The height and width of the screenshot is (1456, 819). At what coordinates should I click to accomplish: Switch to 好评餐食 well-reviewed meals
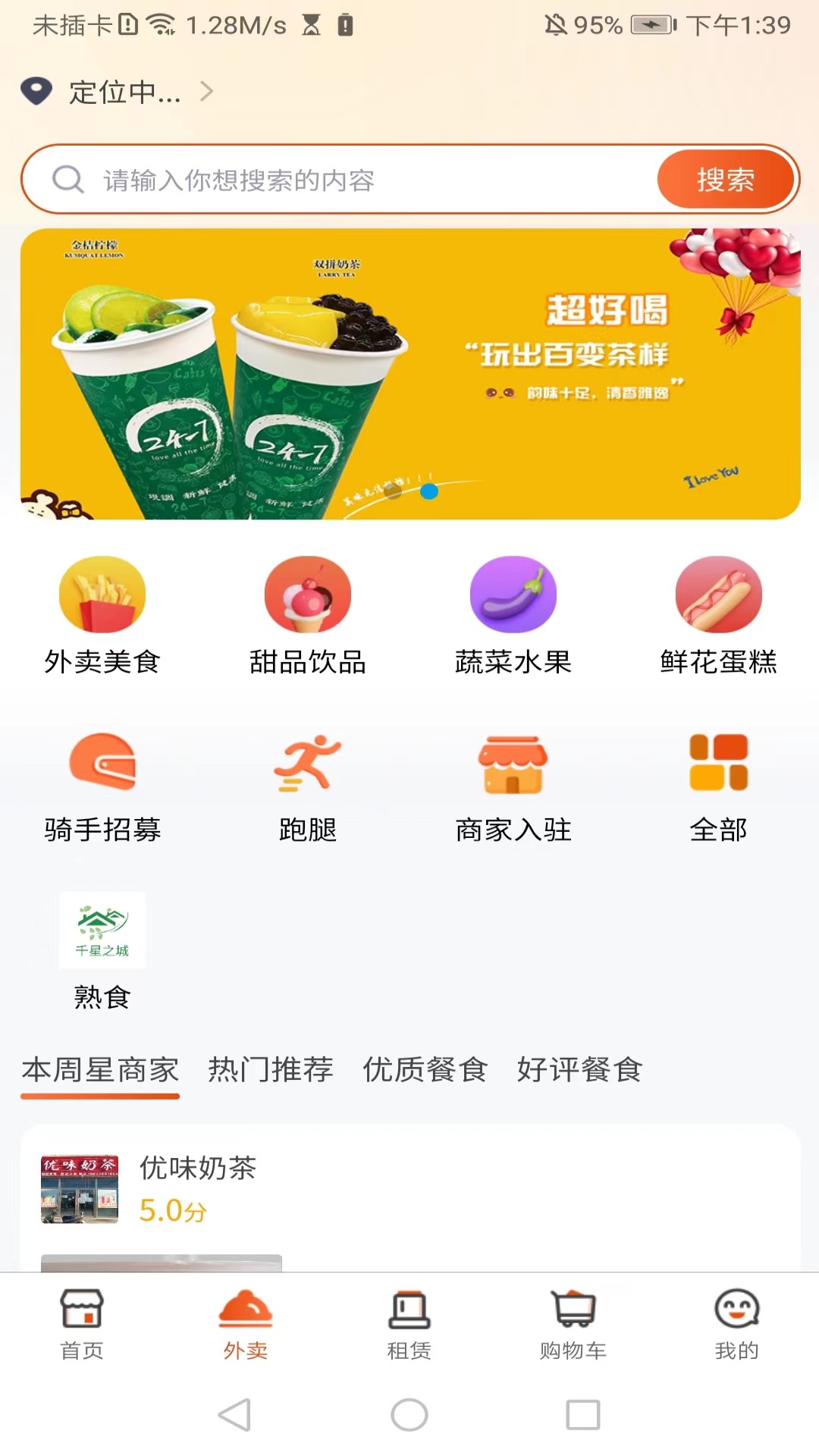click(x=579, y=1069)
